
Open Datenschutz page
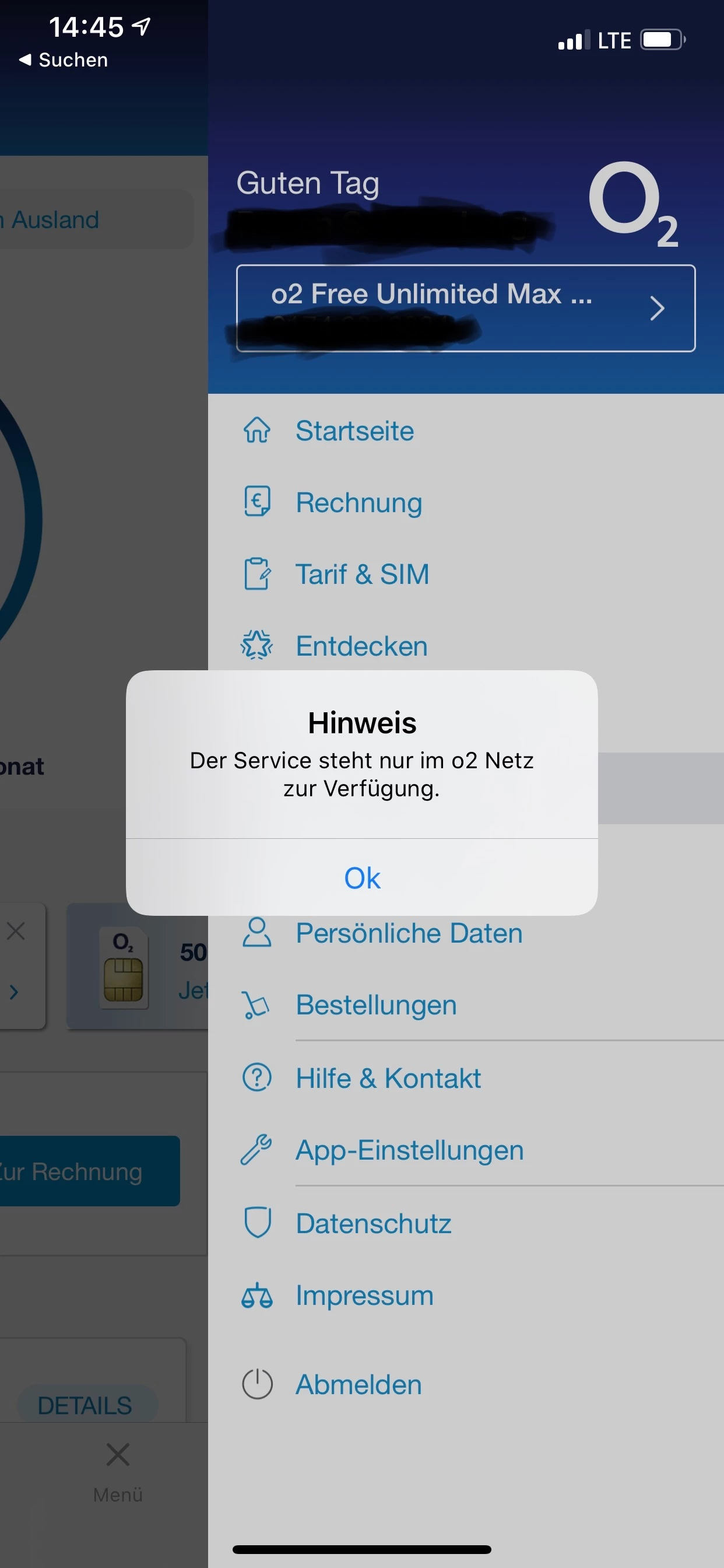[x=374, y=1223]
